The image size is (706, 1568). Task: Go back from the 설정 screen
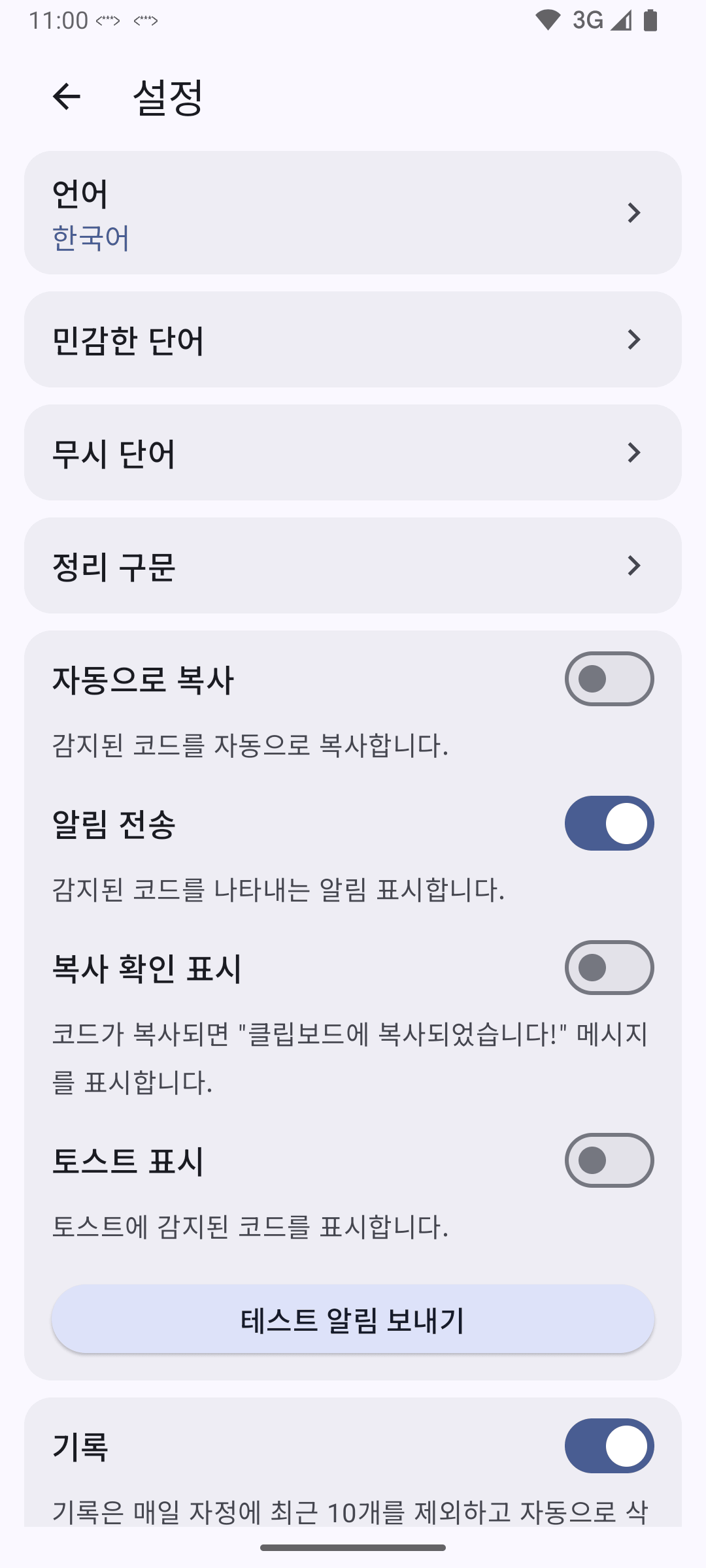click(66, 97)
